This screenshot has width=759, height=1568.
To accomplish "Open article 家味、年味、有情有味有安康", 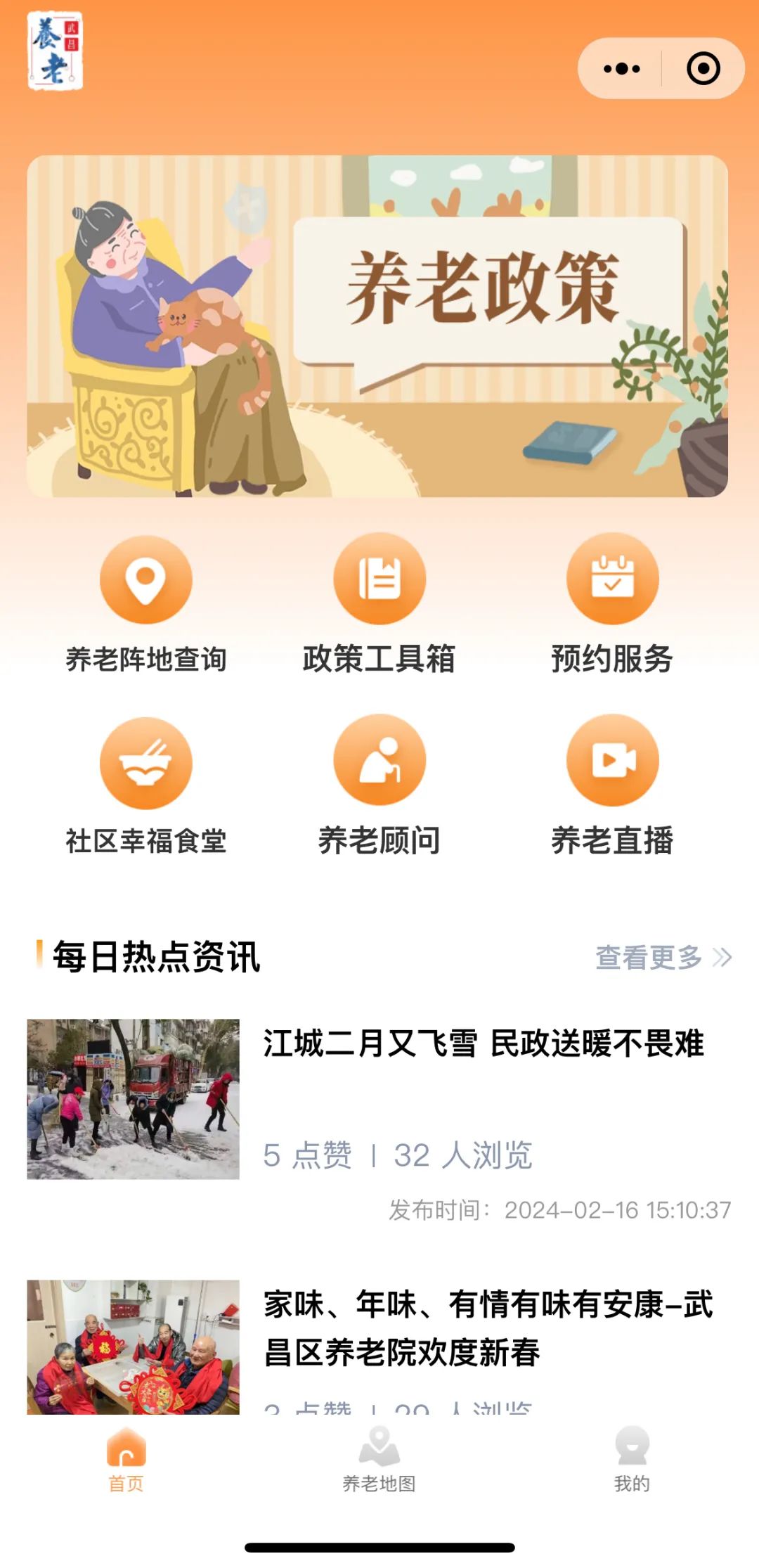I will (488, 1328).
